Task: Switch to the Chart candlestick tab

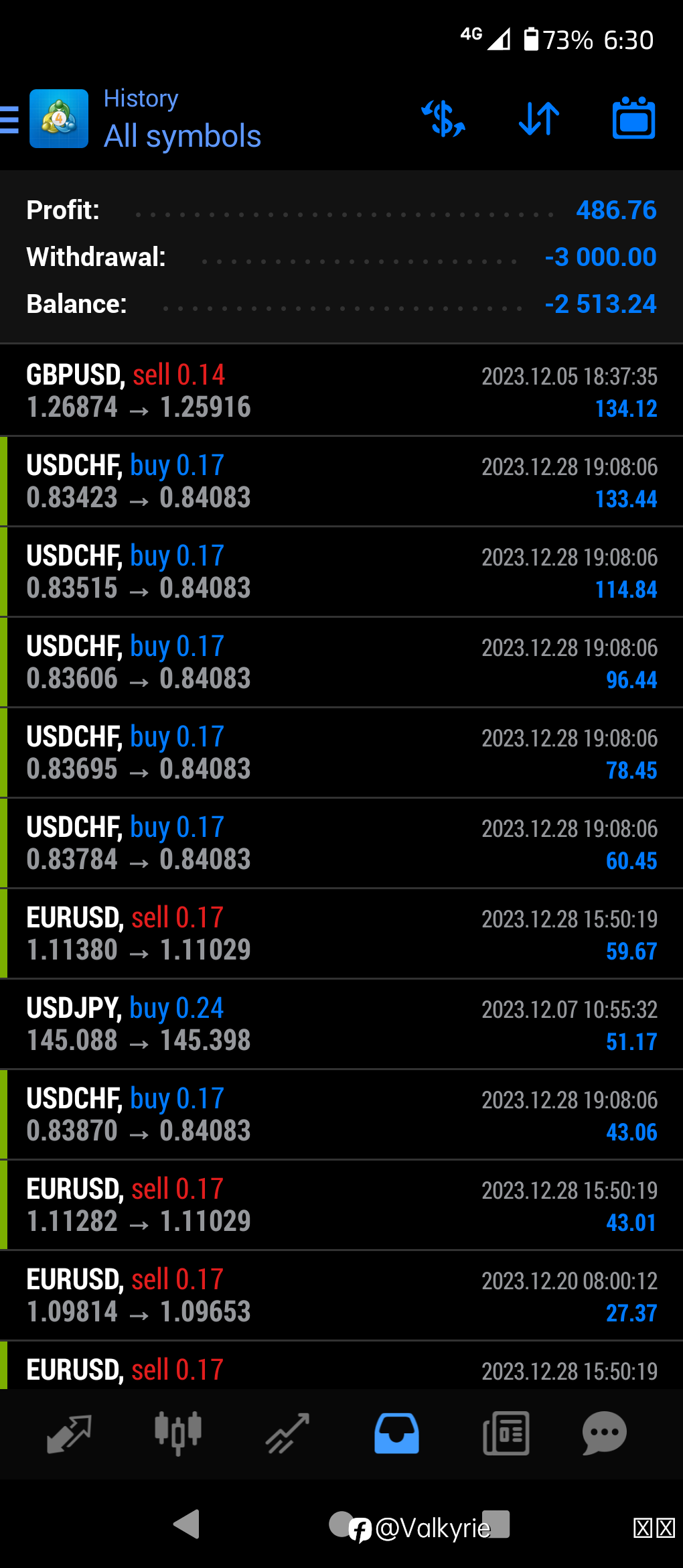Action: tap(177, 1434)
